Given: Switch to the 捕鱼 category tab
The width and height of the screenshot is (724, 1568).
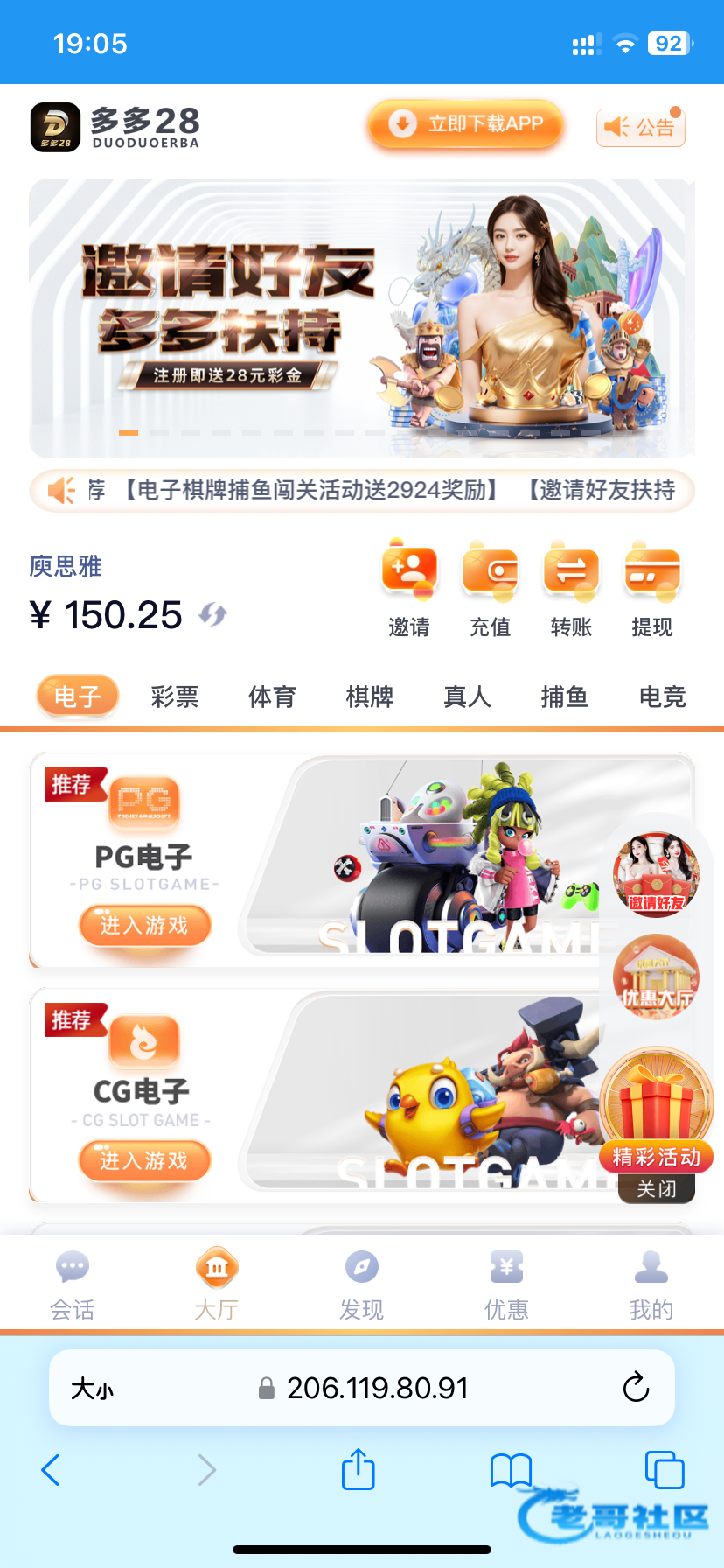Looking at the screenshot, I should [x=564, y=696].
